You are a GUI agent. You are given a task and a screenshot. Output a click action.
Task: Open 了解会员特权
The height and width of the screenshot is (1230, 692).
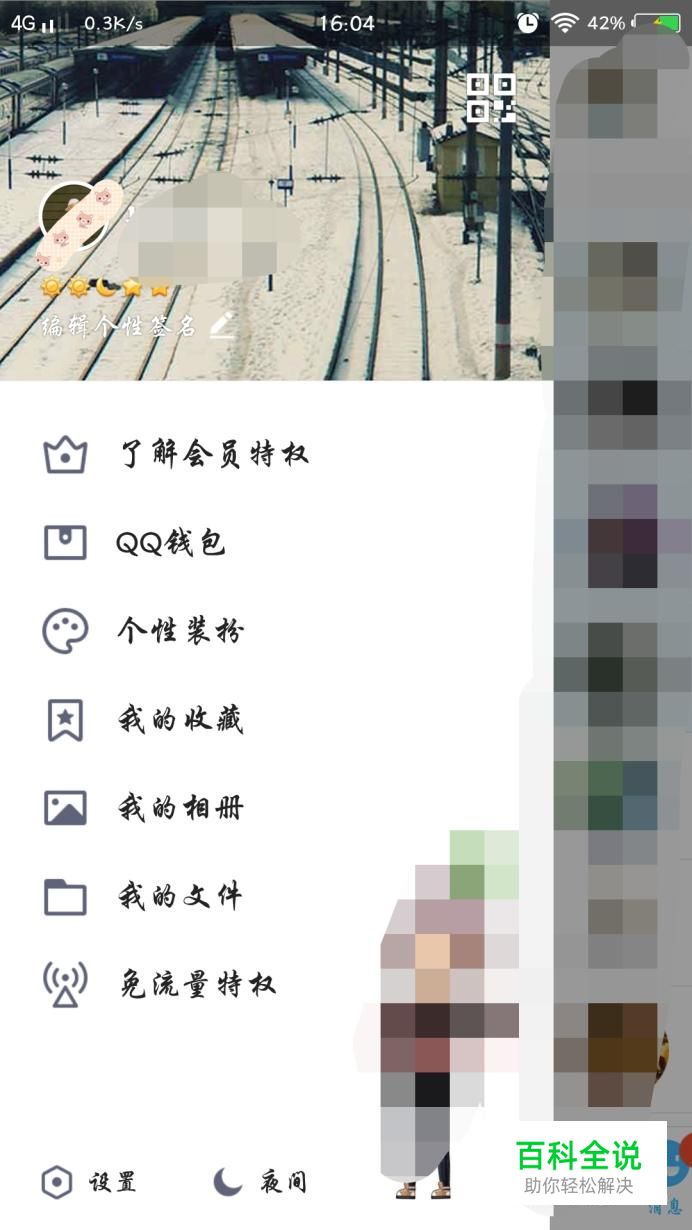coord(276,455)
